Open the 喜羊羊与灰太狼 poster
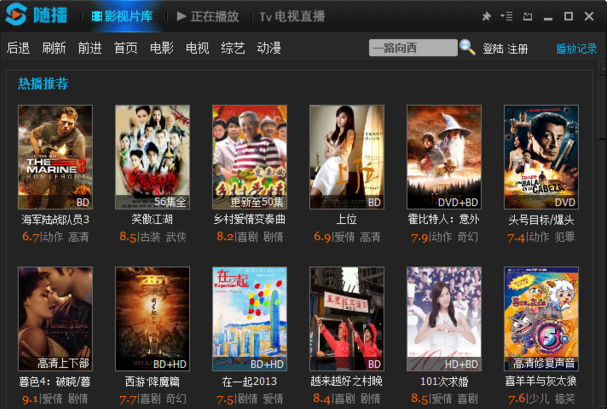608x409 pixels. 541,318
